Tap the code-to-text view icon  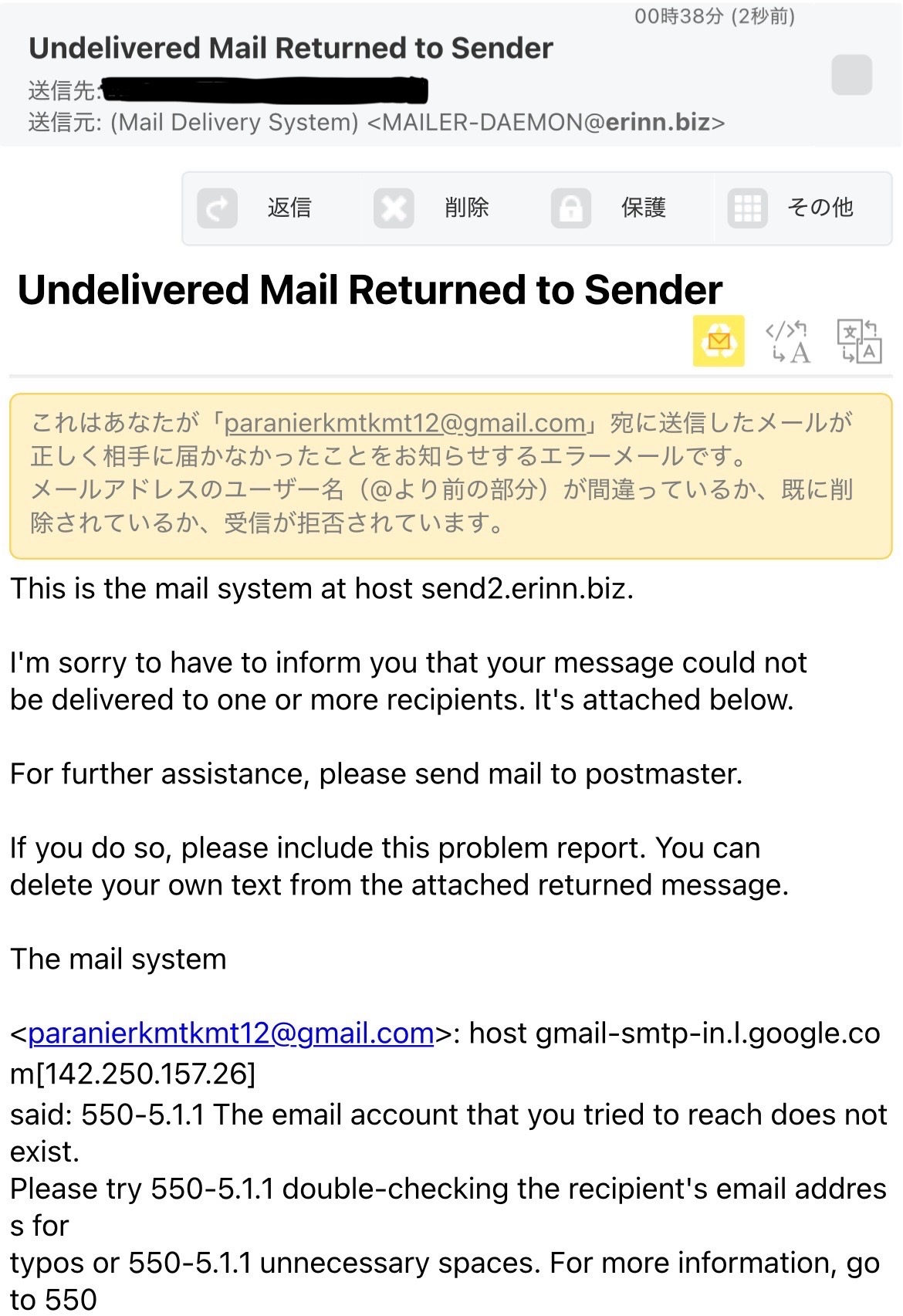pyautogui.click(x=787, y=341)
